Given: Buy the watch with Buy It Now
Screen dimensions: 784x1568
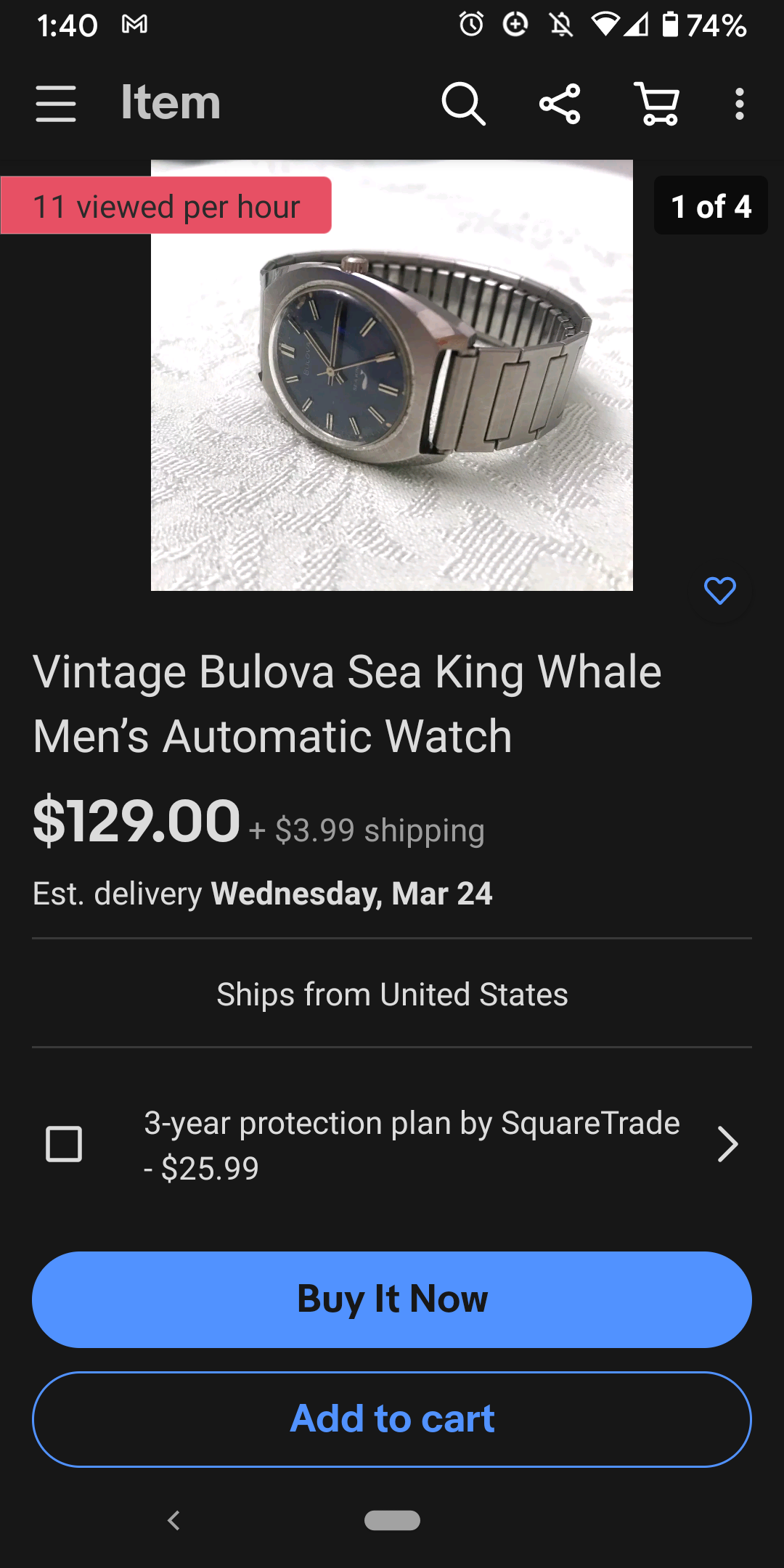Looking at the screenshot, I should [x=392, y=1299].
